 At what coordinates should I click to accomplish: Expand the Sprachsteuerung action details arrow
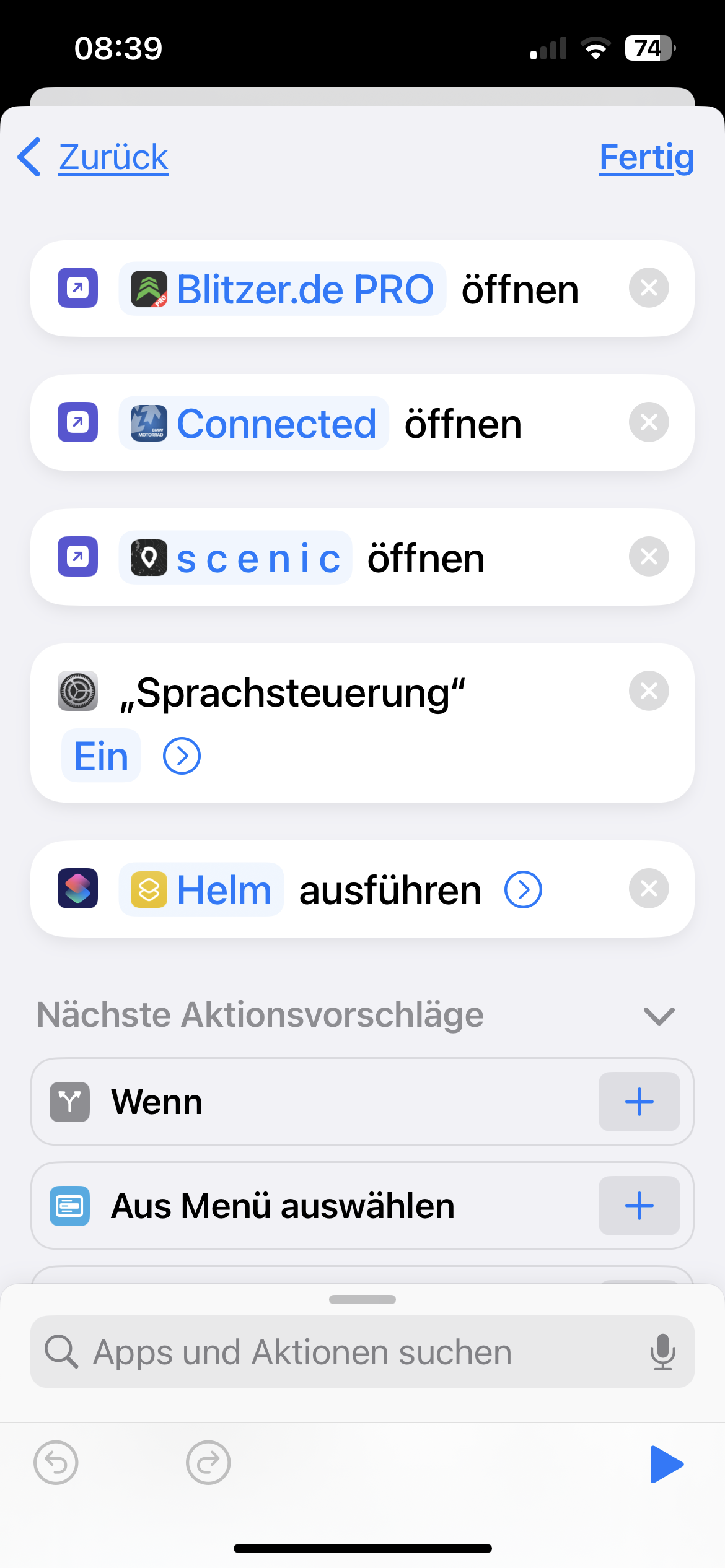[x=182, y=756]
